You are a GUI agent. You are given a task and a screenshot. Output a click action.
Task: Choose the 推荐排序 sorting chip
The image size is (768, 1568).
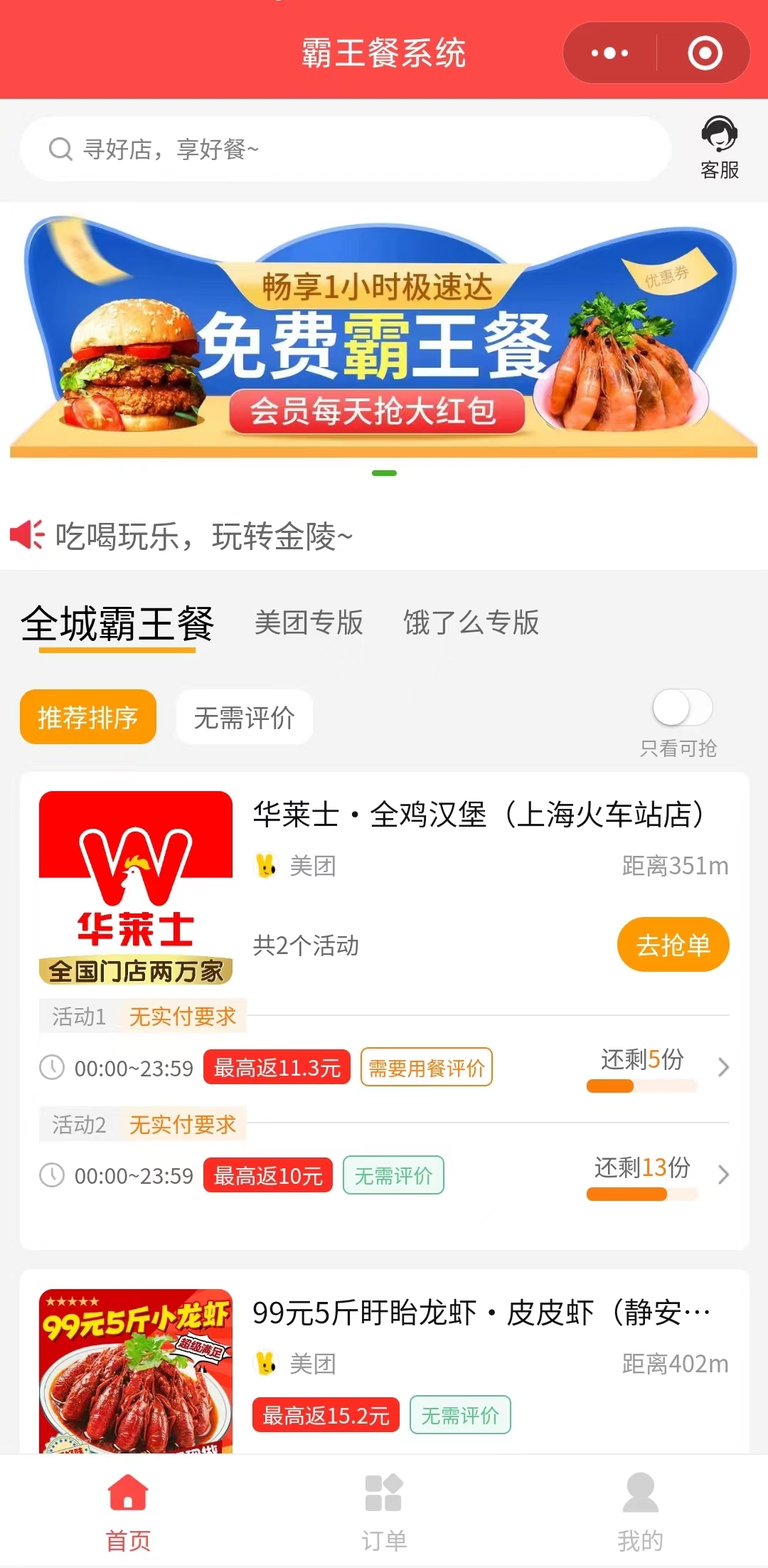(x=87, y=717)
